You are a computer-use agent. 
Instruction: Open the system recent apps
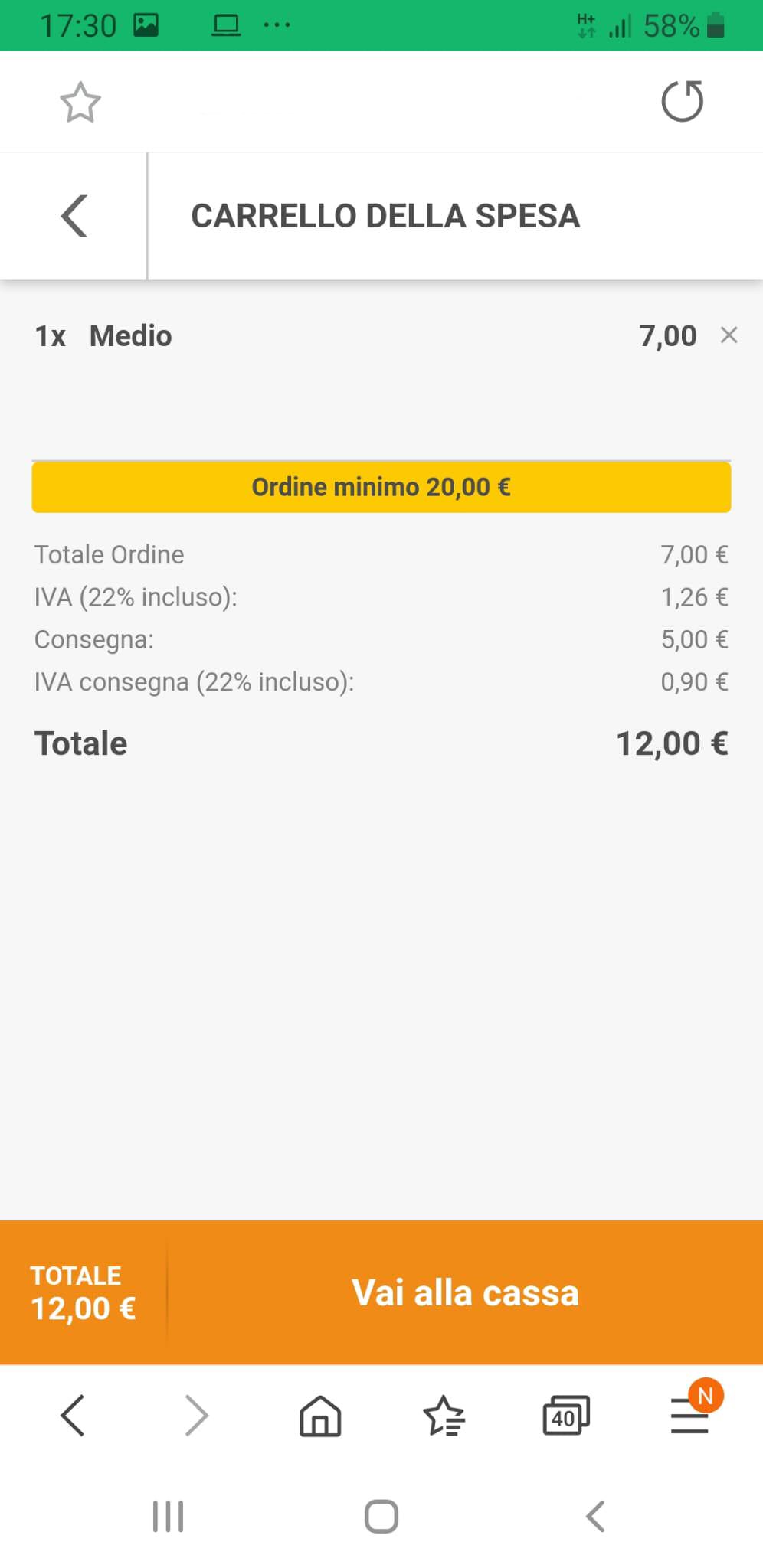[168, 1516]
